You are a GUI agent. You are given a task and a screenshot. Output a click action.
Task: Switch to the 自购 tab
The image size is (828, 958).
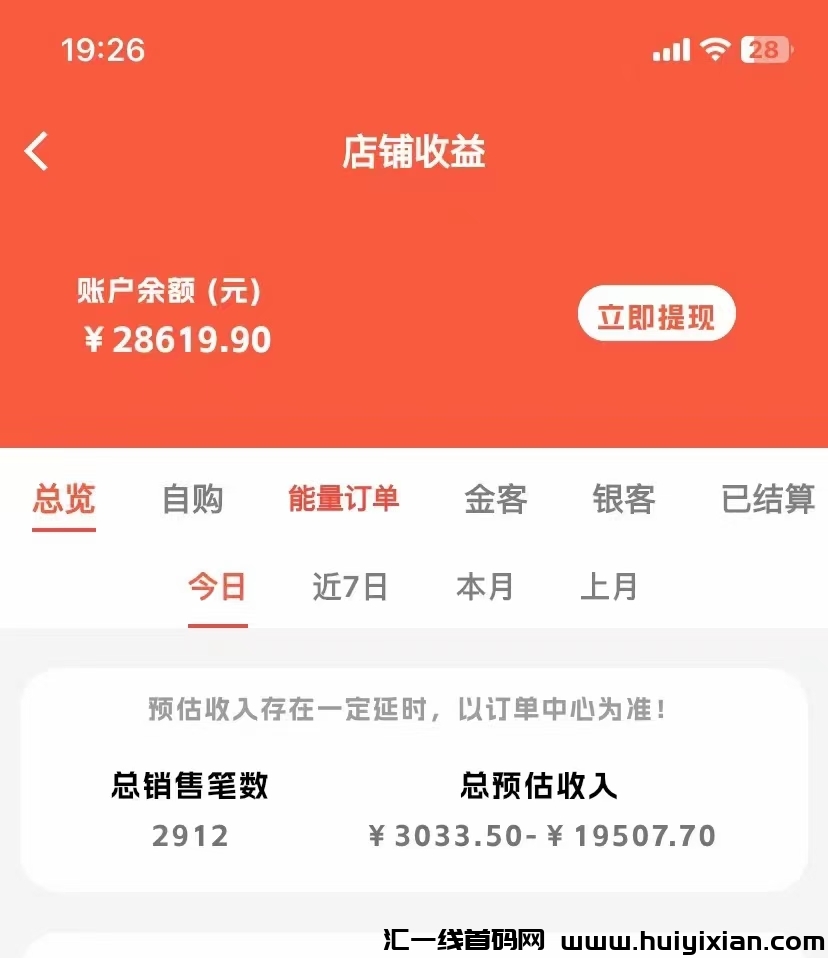(x=194, y=500)
